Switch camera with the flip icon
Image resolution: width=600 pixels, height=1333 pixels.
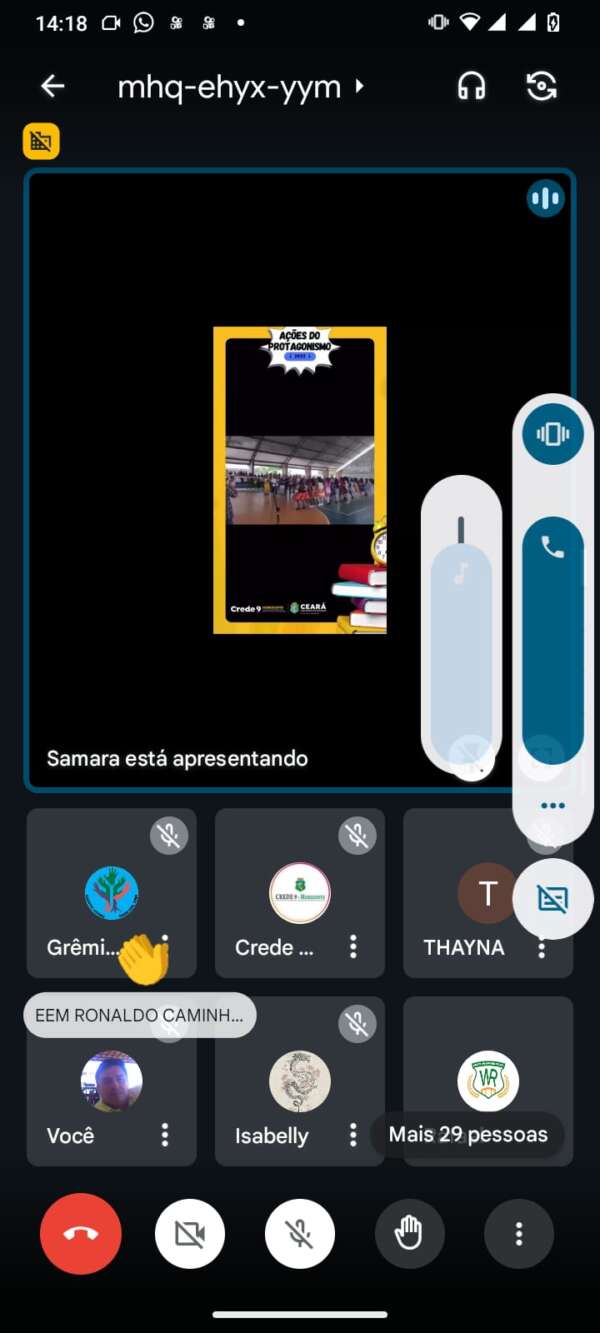[x=541, y=87]
